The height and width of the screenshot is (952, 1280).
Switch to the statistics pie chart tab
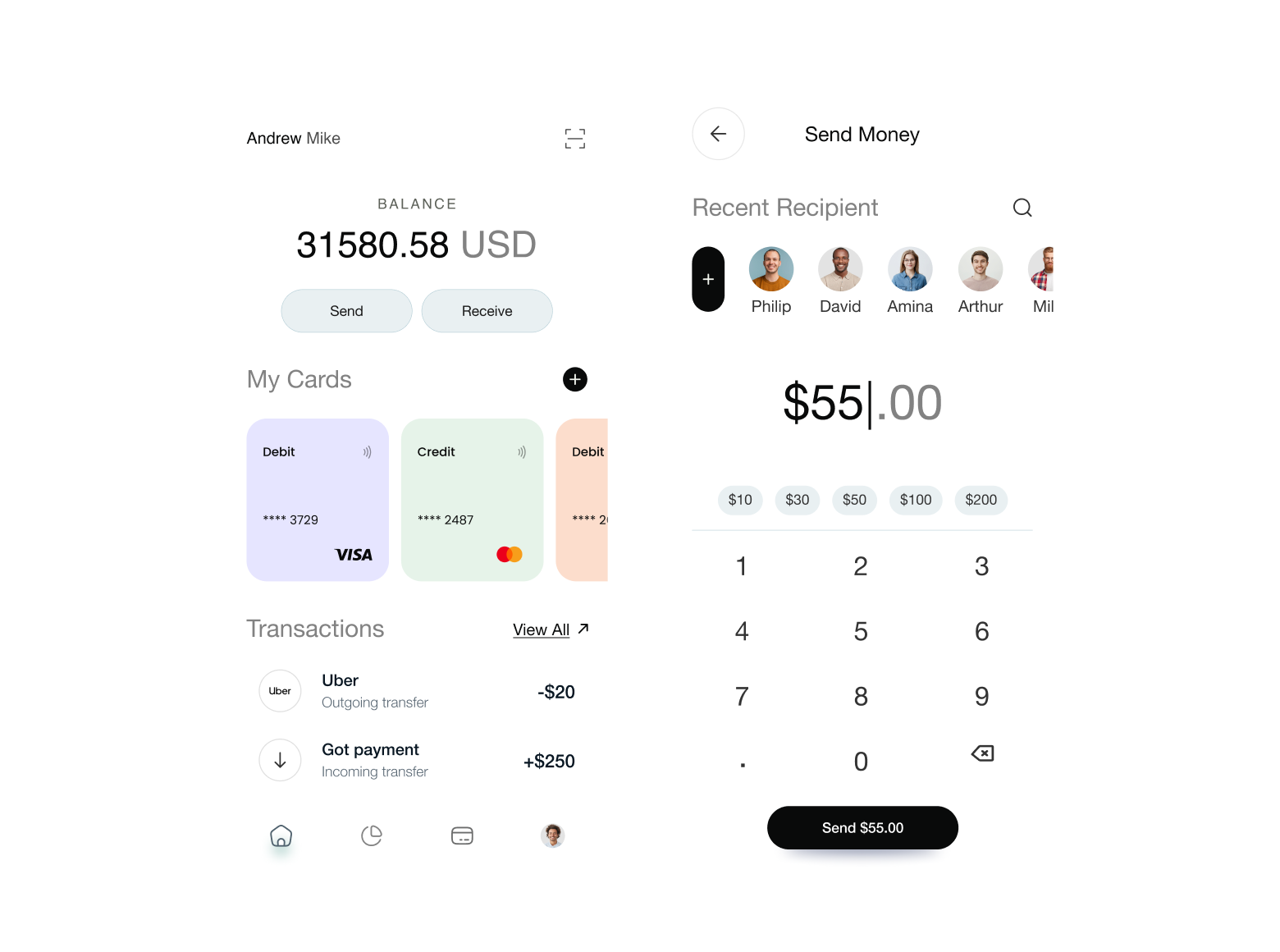[372, 835]
